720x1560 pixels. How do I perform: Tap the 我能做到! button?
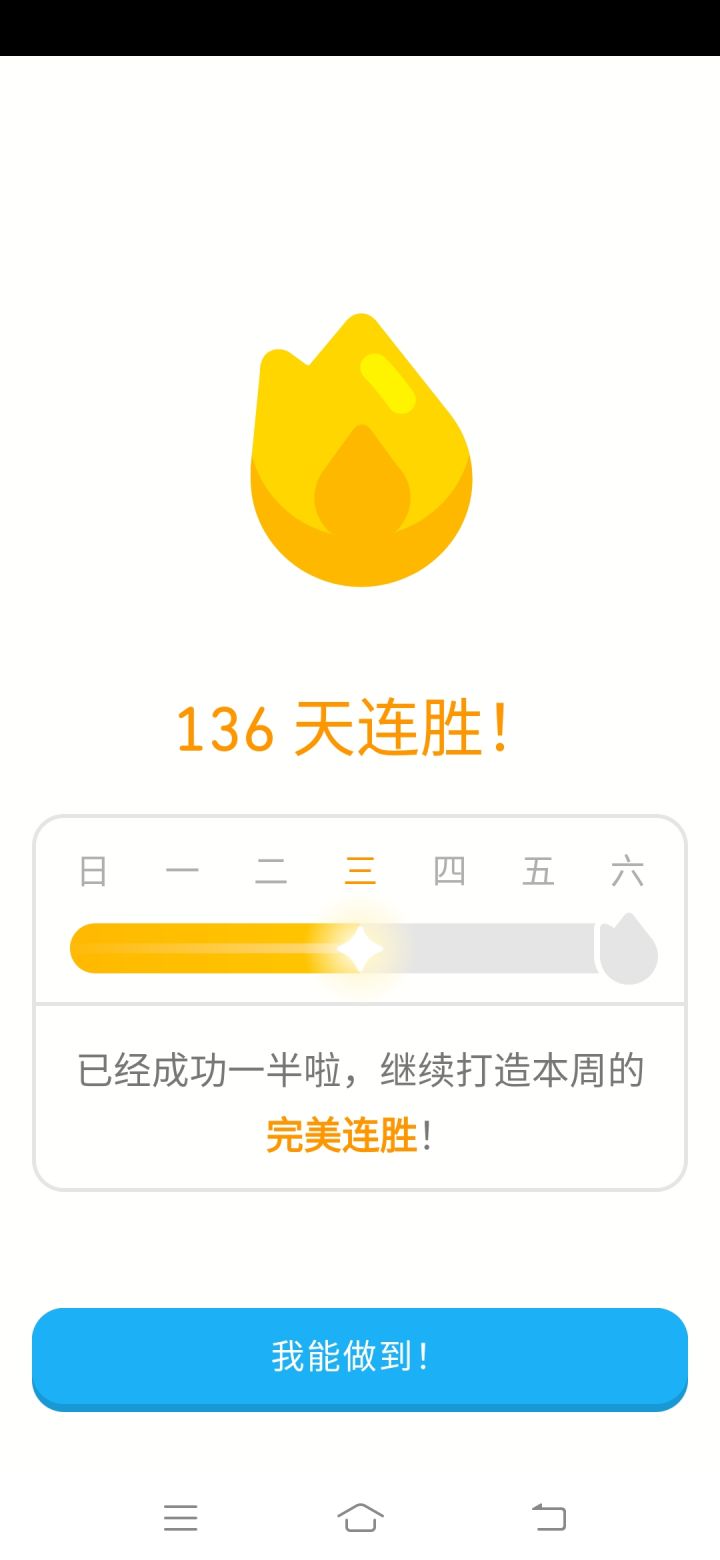(360, 1357)
